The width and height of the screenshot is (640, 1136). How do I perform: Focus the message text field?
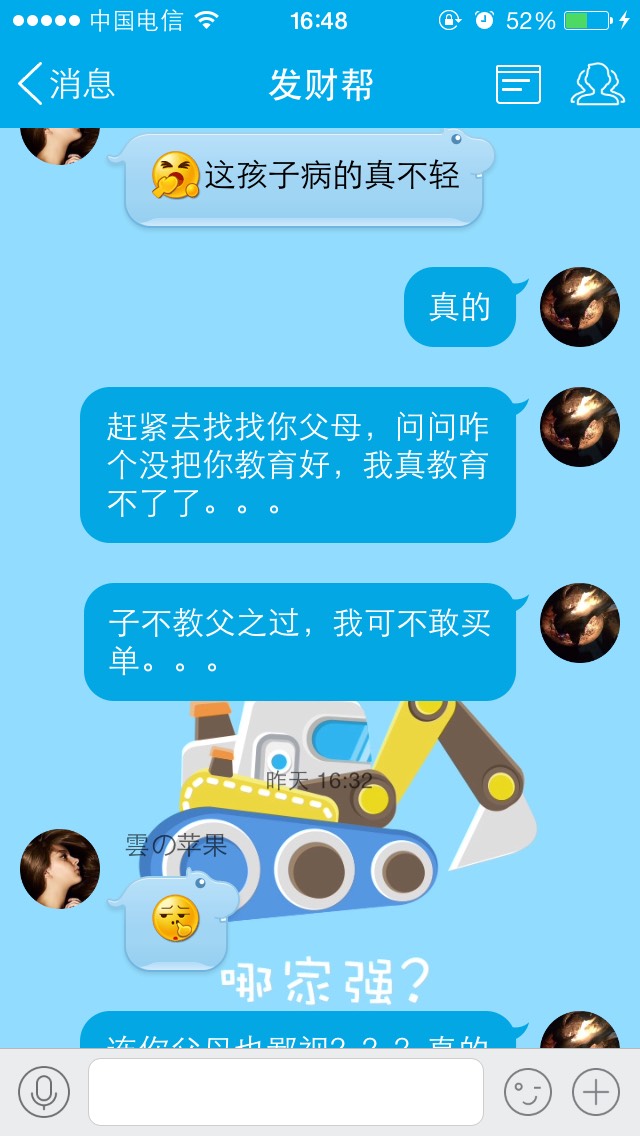pyautogui.click(x=286, y=1092)
